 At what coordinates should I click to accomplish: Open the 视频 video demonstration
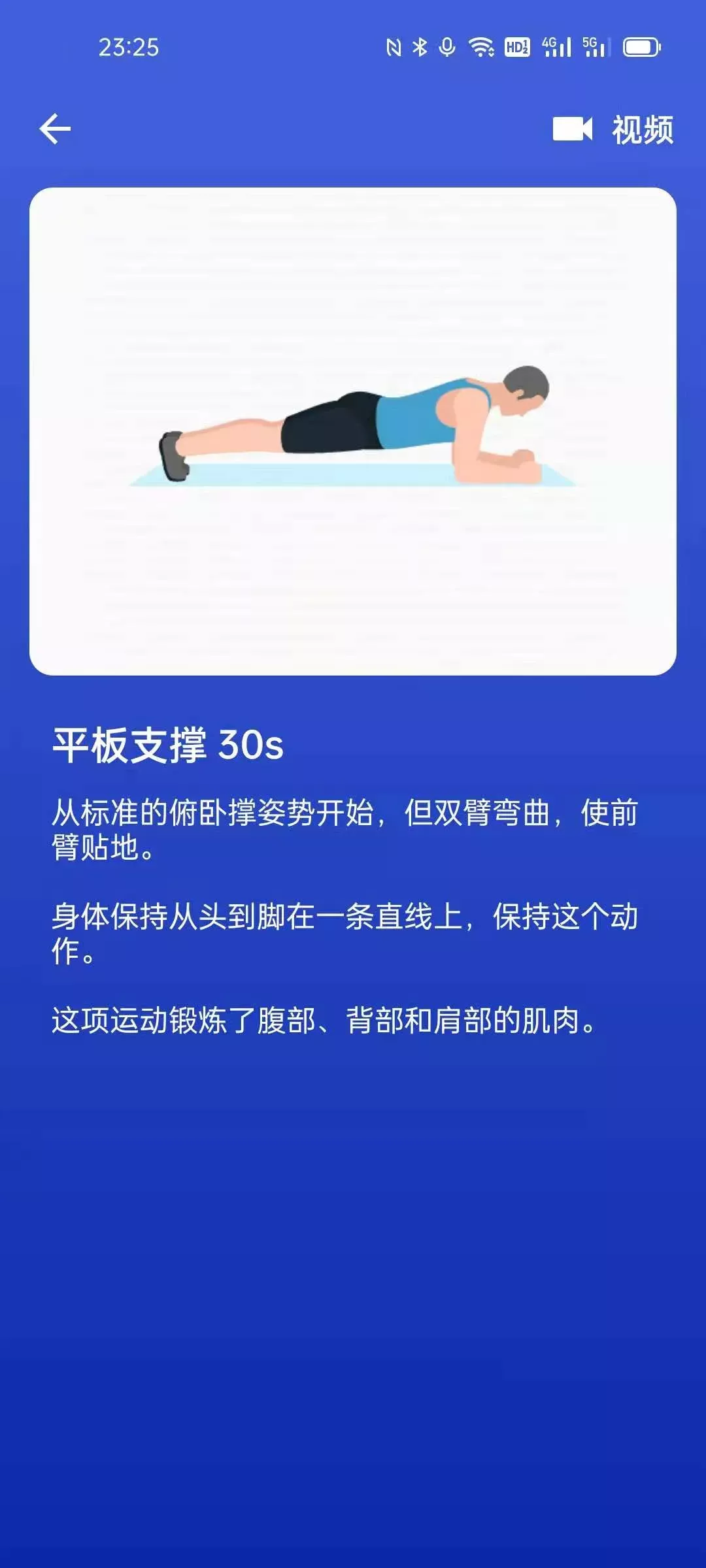[613, 129]
